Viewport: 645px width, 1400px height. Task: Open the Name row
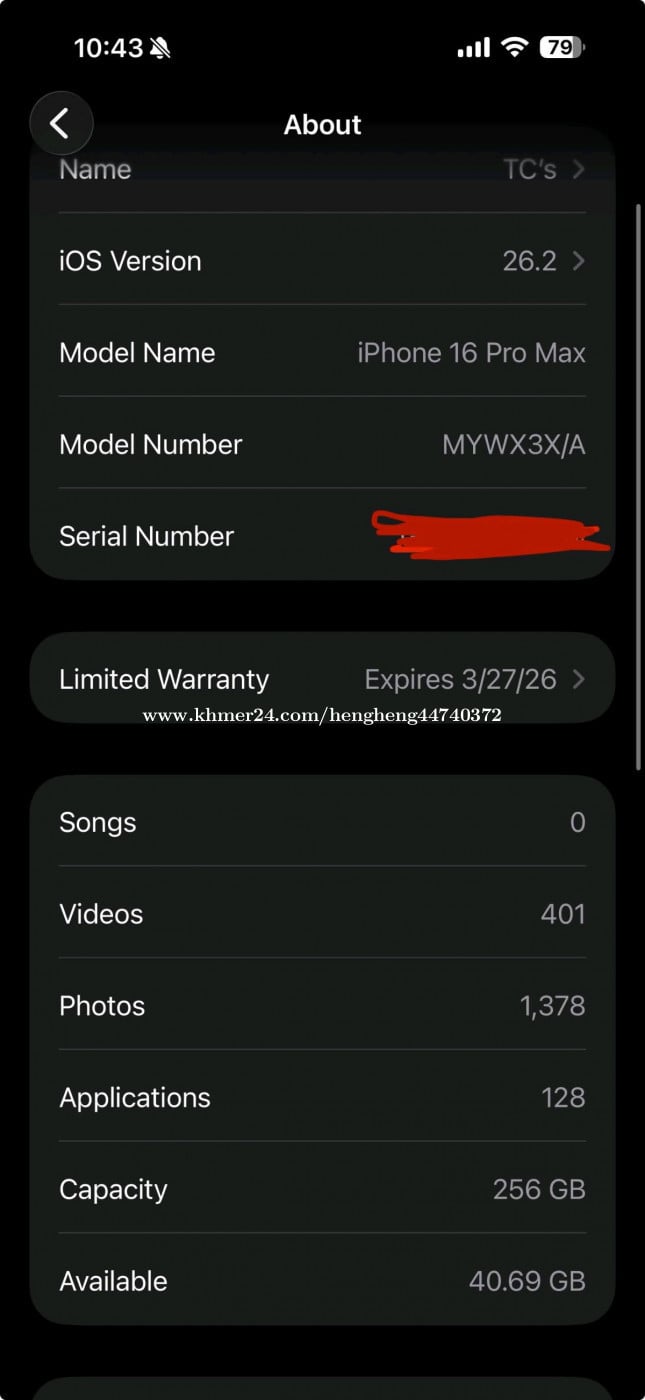(322, 170)
